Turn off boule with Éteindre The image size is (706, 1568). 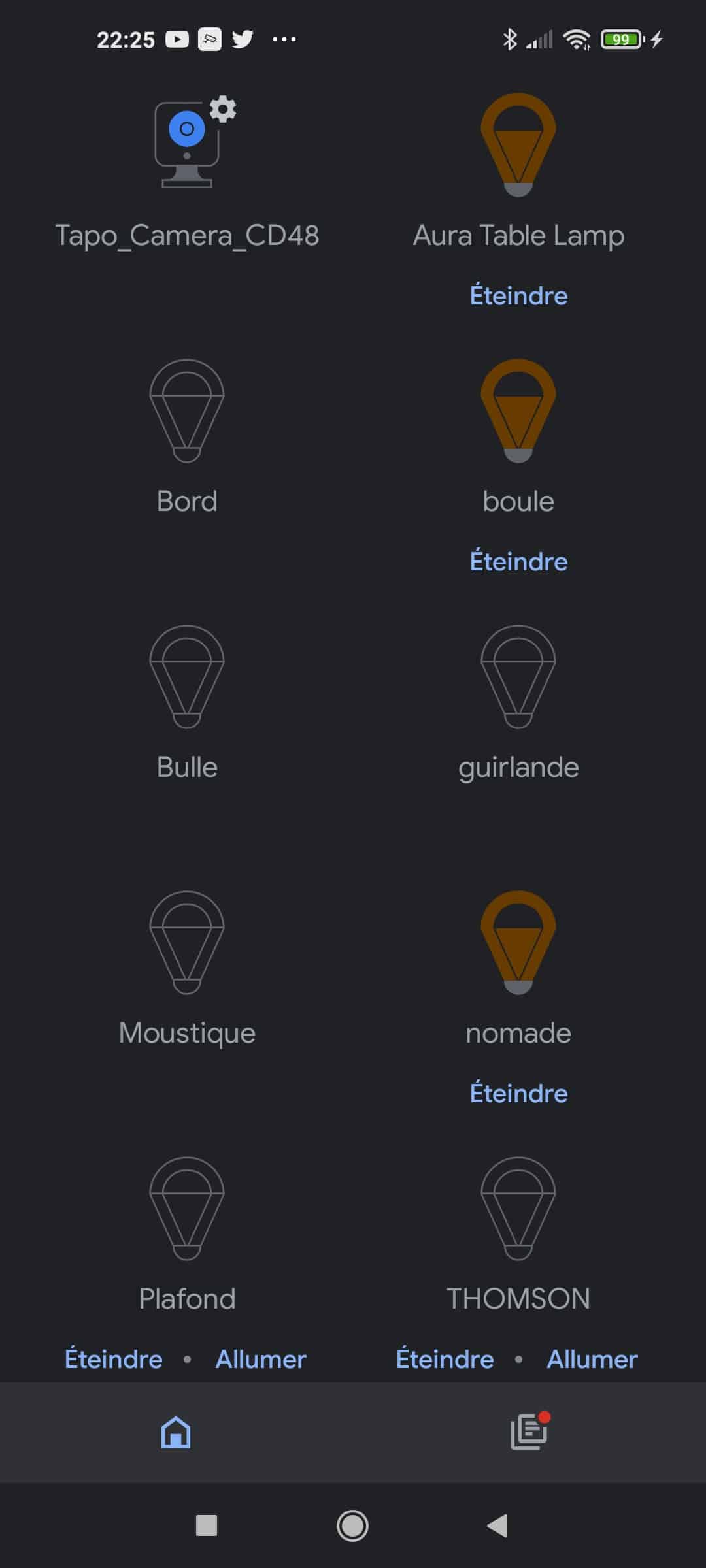coord(518,561)
